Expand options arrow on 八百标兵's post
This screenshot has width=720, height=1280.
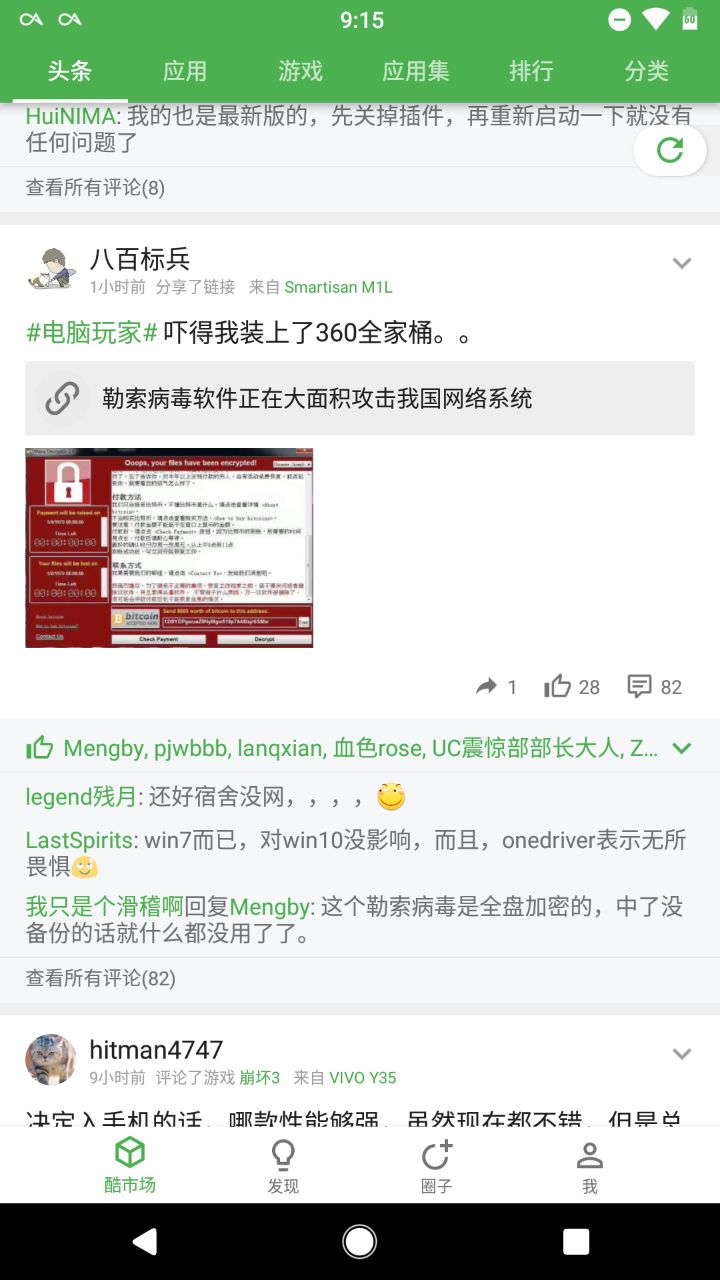(x=682, y=264)
